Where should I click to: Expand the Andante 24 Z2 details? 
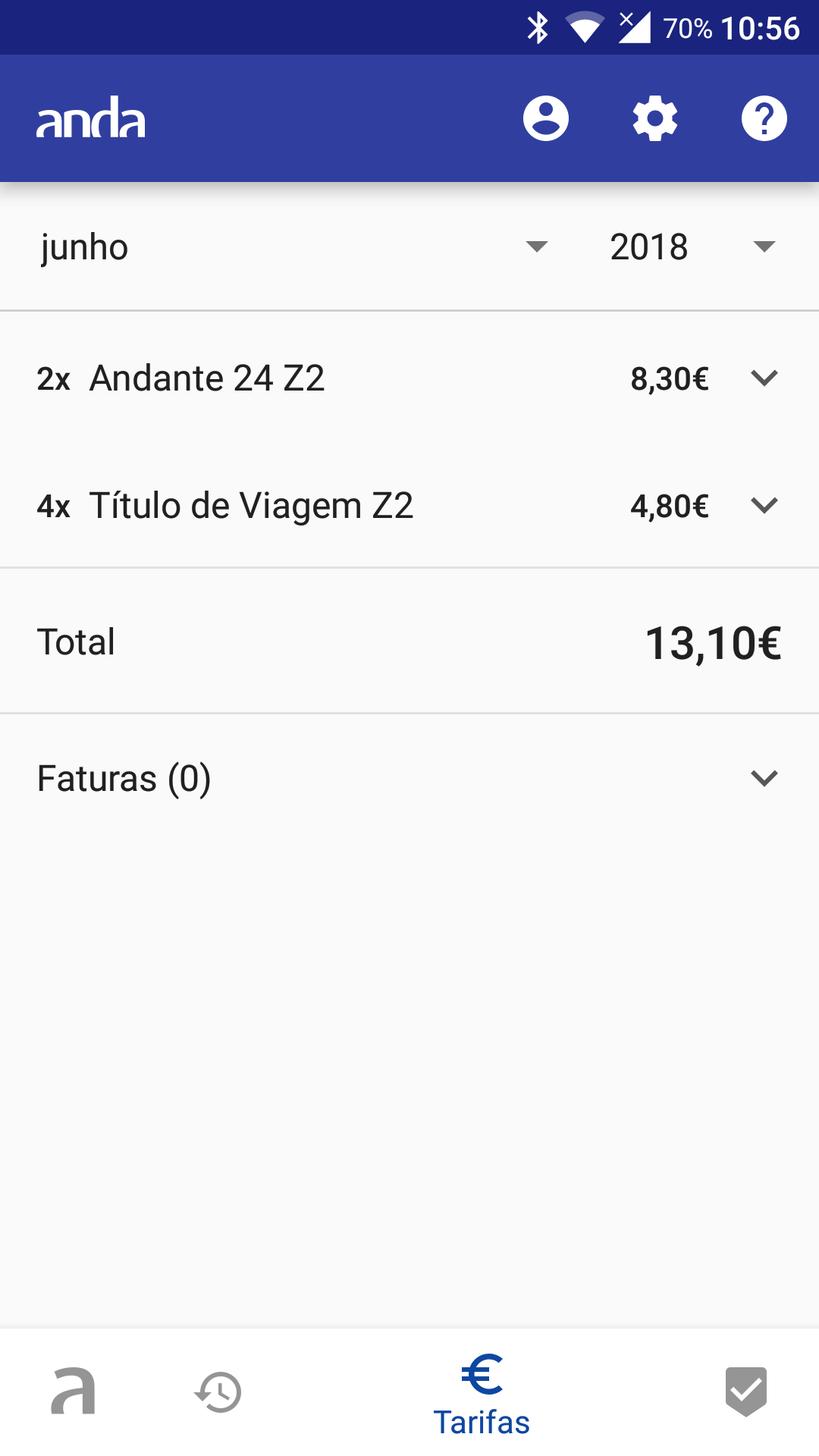764,378
